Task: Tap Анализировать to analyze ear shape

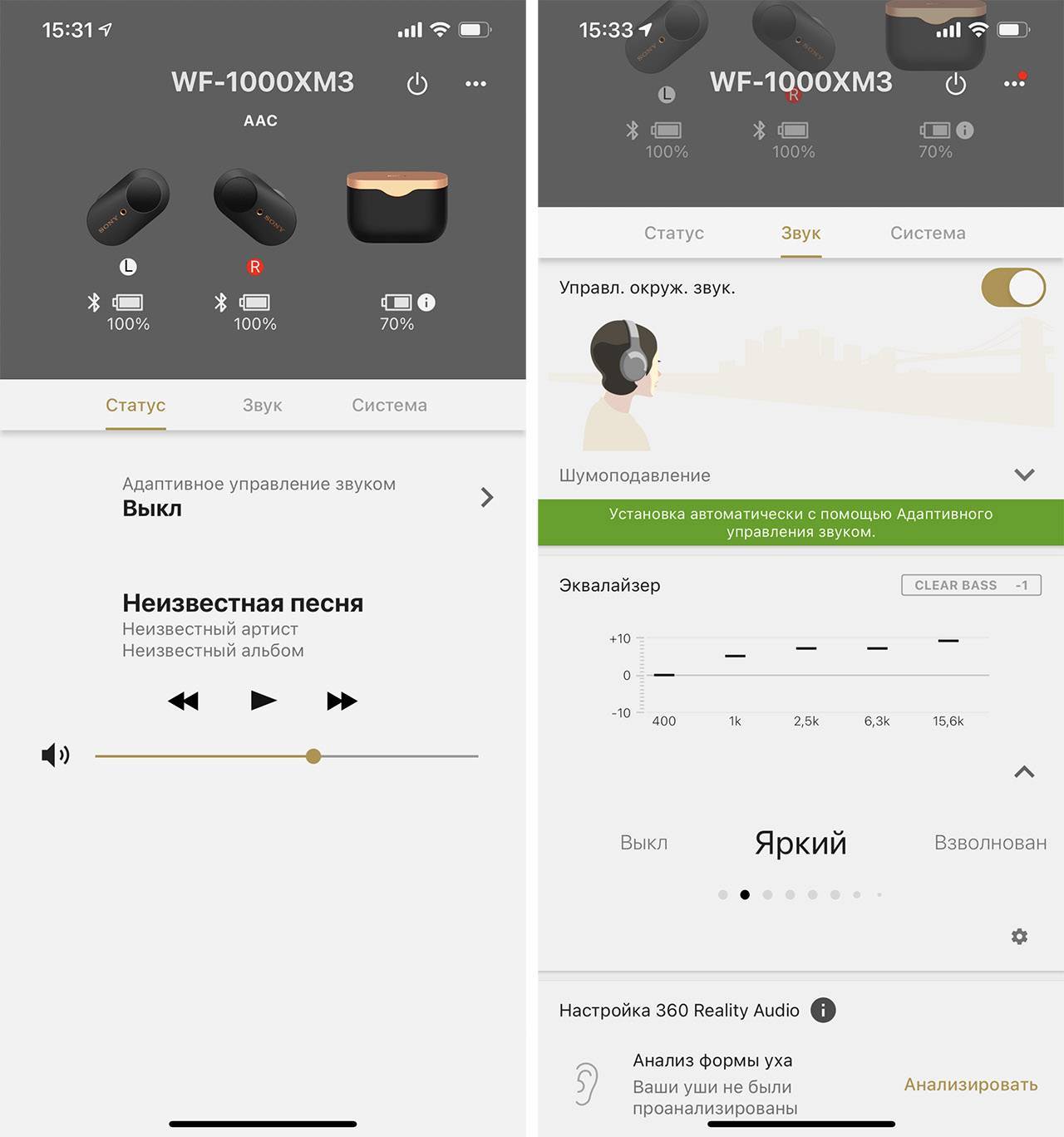Action: point(970,1085)
